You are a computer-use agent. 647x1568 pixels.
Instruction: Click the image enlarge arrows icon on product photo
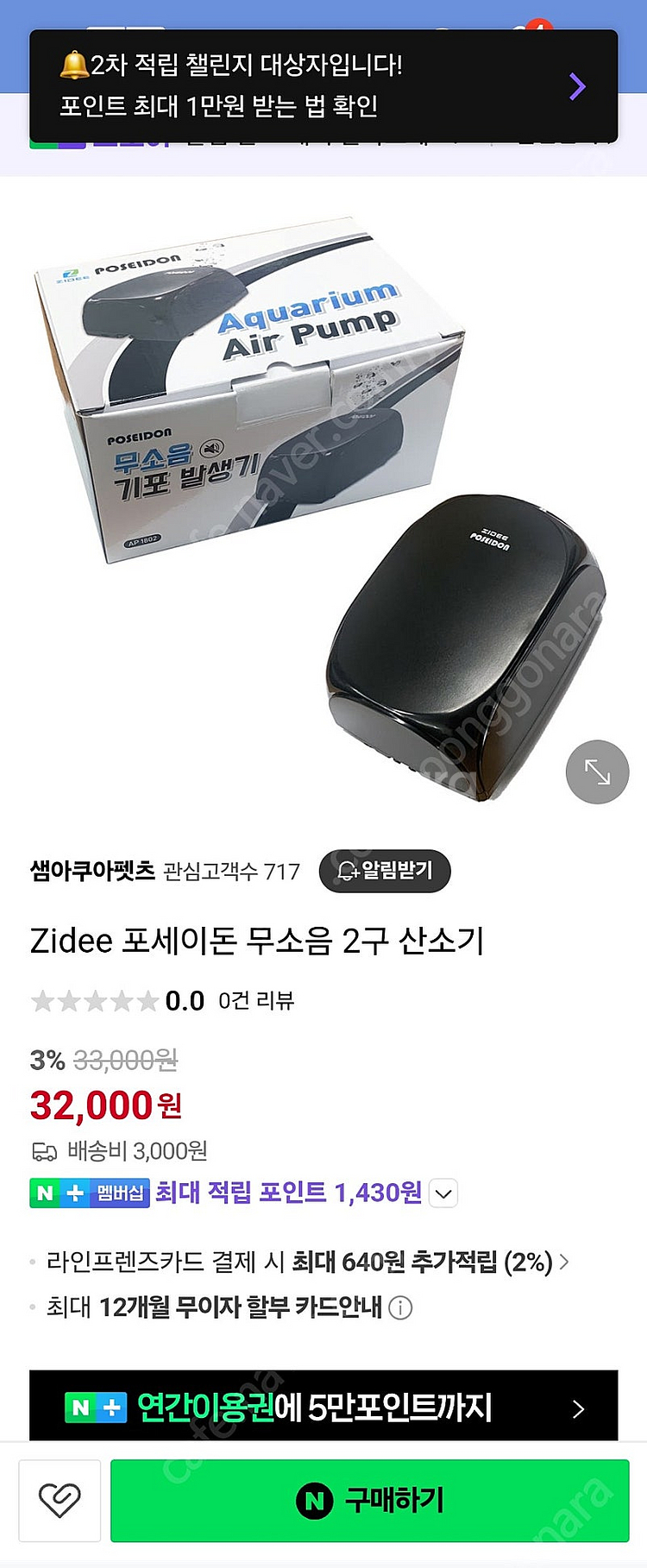point(596,772)
